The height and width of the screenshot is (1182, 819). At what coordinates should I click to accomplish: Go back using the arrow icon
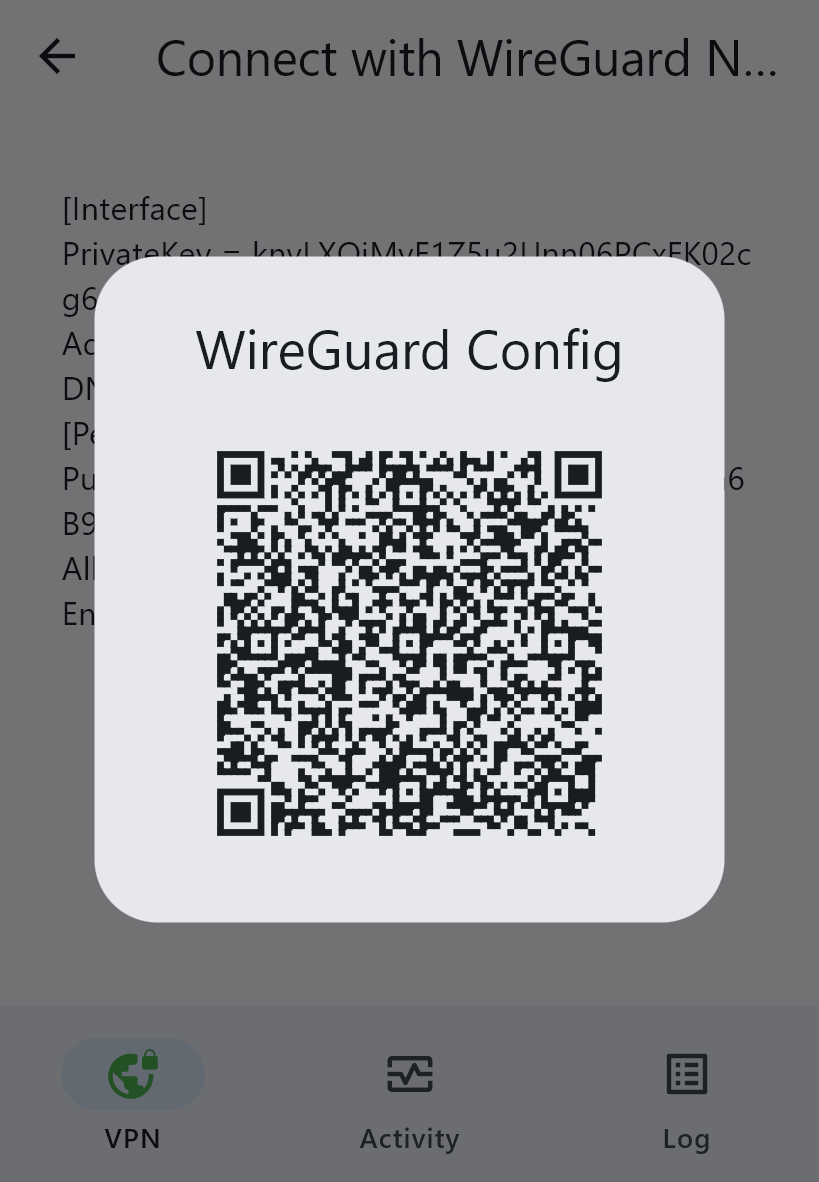(57, 57)
